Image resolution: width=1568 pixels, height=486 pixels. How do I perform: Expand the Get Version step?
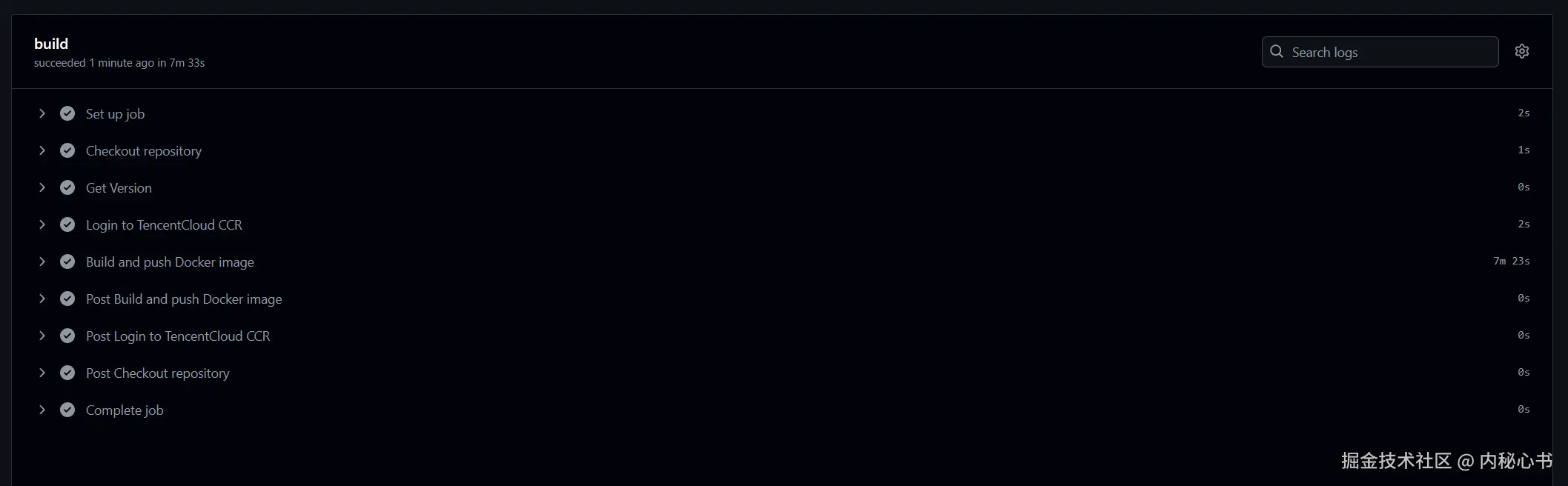42,187
